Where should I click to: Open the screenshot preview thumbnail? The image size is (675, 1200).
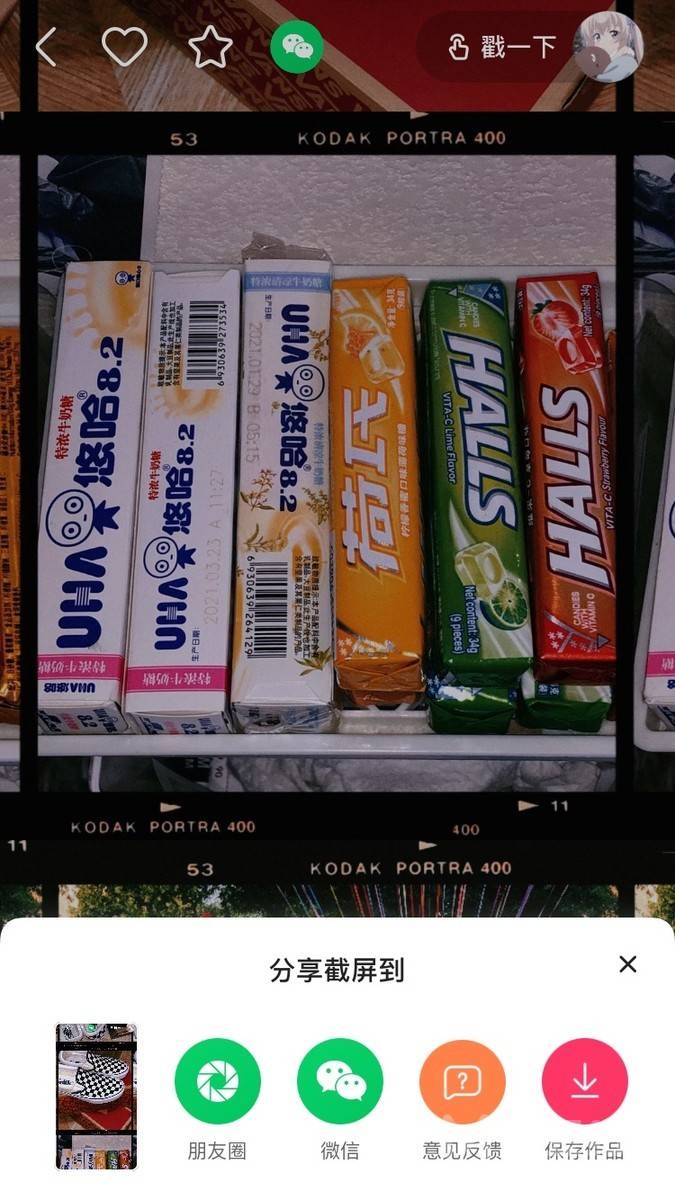click(96, 1096)
